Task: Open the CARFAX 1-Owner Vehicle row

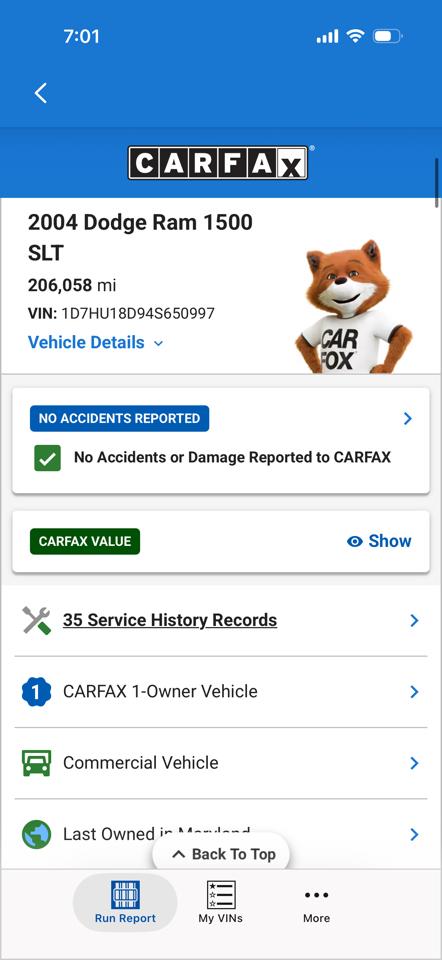Action: (x=221, y=692)
